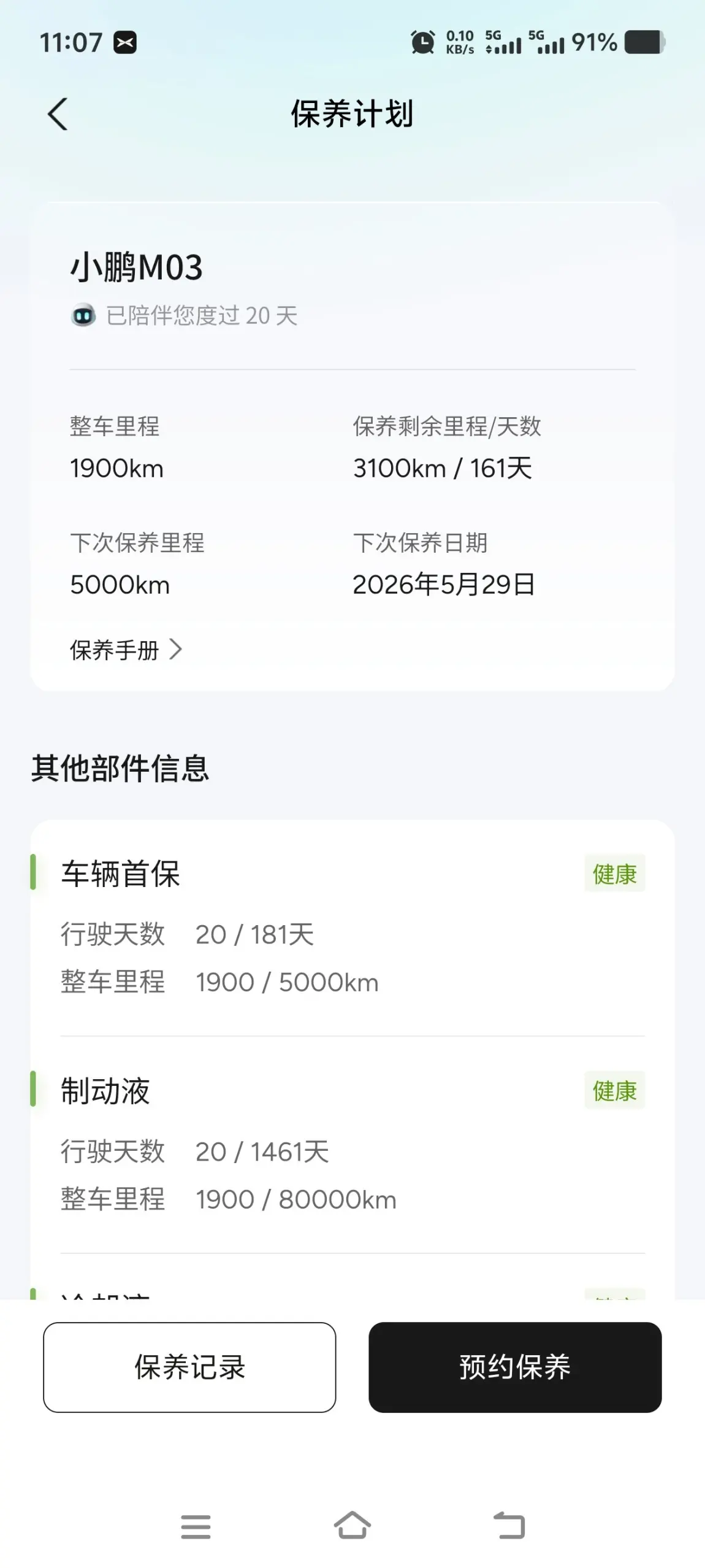The width and height of the screenshot is (705, 1568).
Task: Open the 保养手册 maintenance manual
Action: tap(126, 650)
